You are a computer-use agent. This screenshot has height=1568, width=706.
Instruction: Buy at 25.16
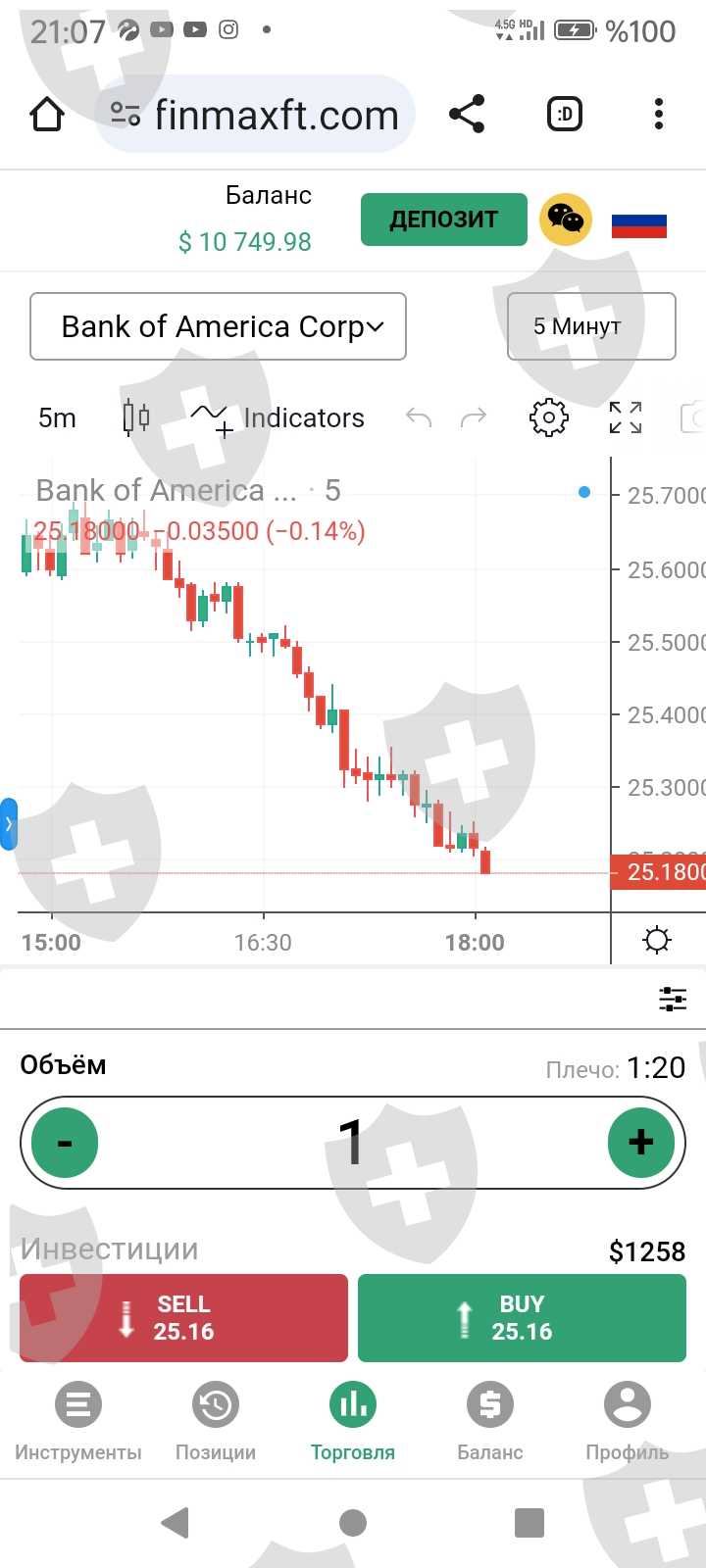pos(522,1318)
